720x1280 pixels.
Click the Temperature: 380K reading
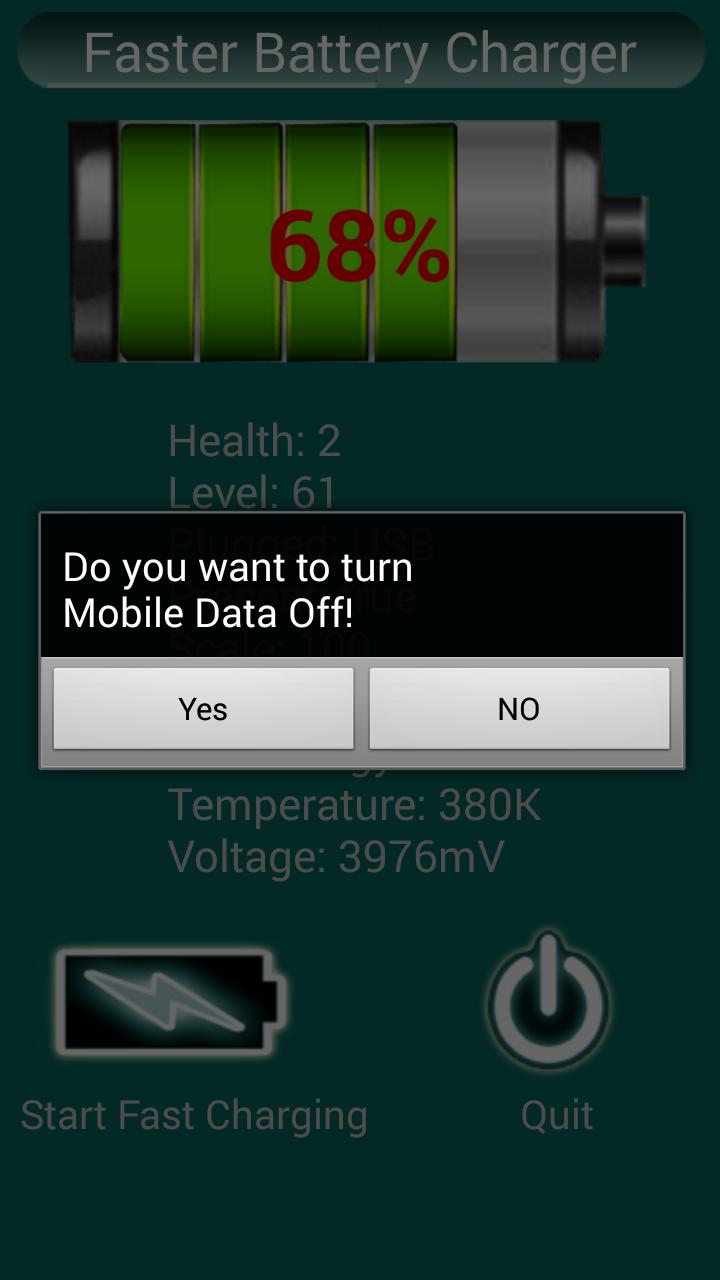click(355, 804)
